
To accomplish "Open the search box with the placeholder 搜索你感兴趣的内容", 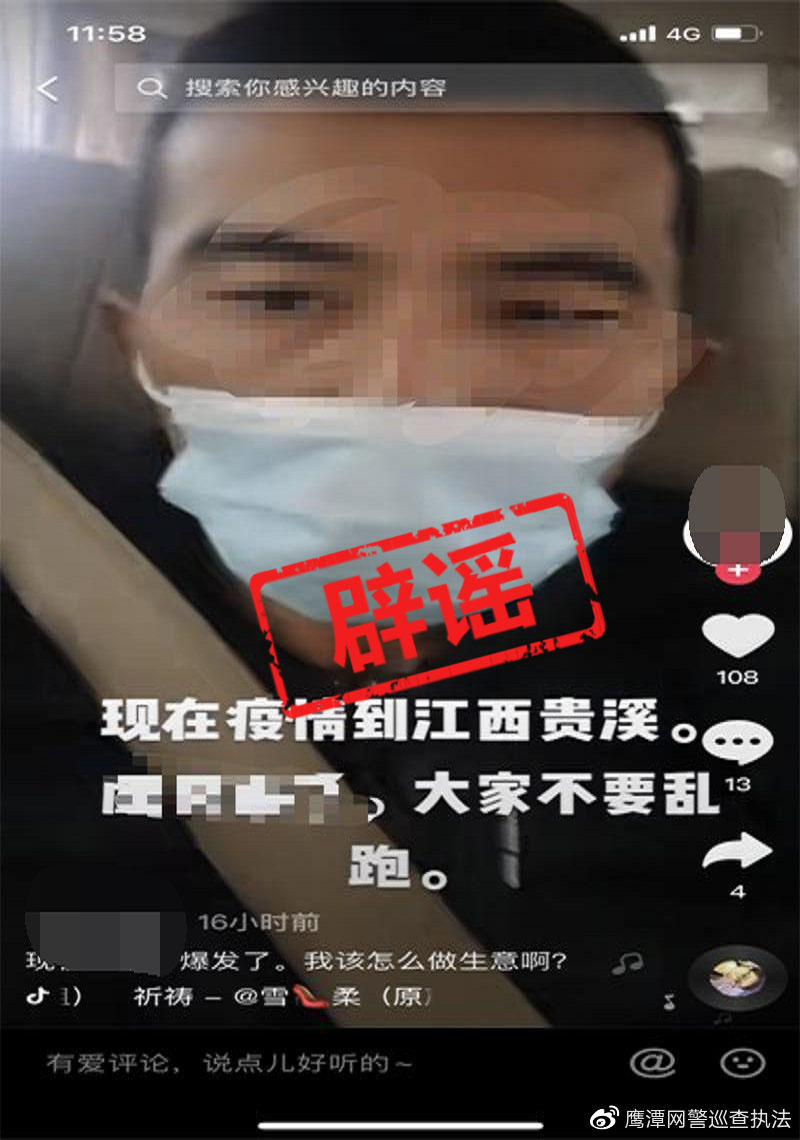I will tap(440, 88).
